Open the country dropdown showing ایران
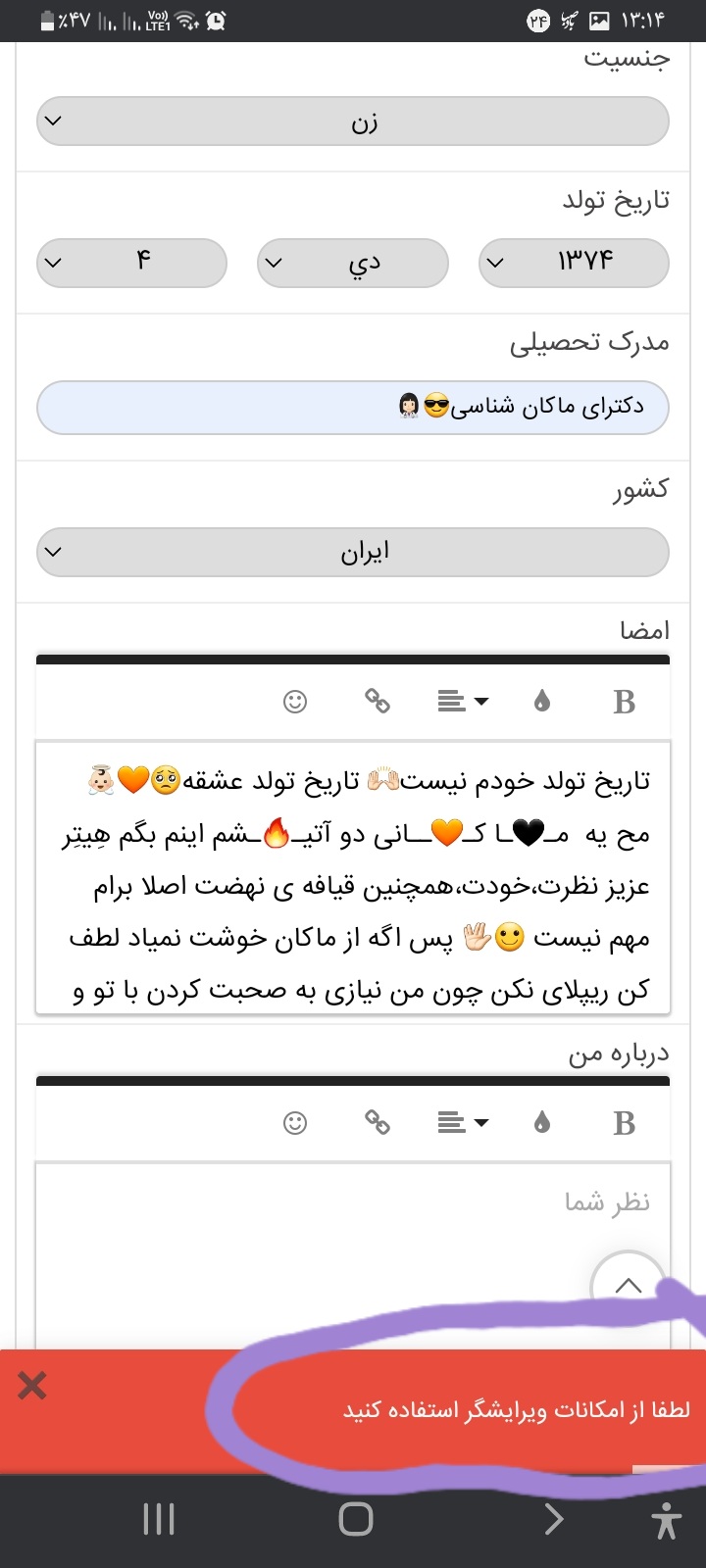 [x=353, y=552]
